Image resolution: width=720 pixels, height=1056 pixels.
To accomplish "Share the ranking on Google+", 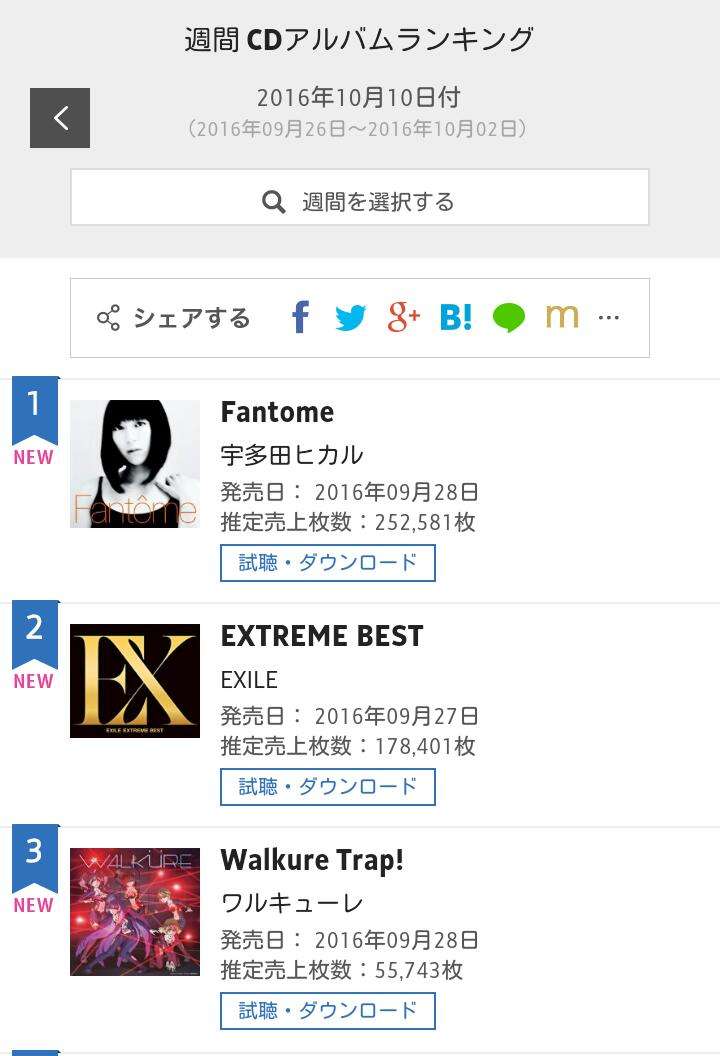I will [403, 318].
